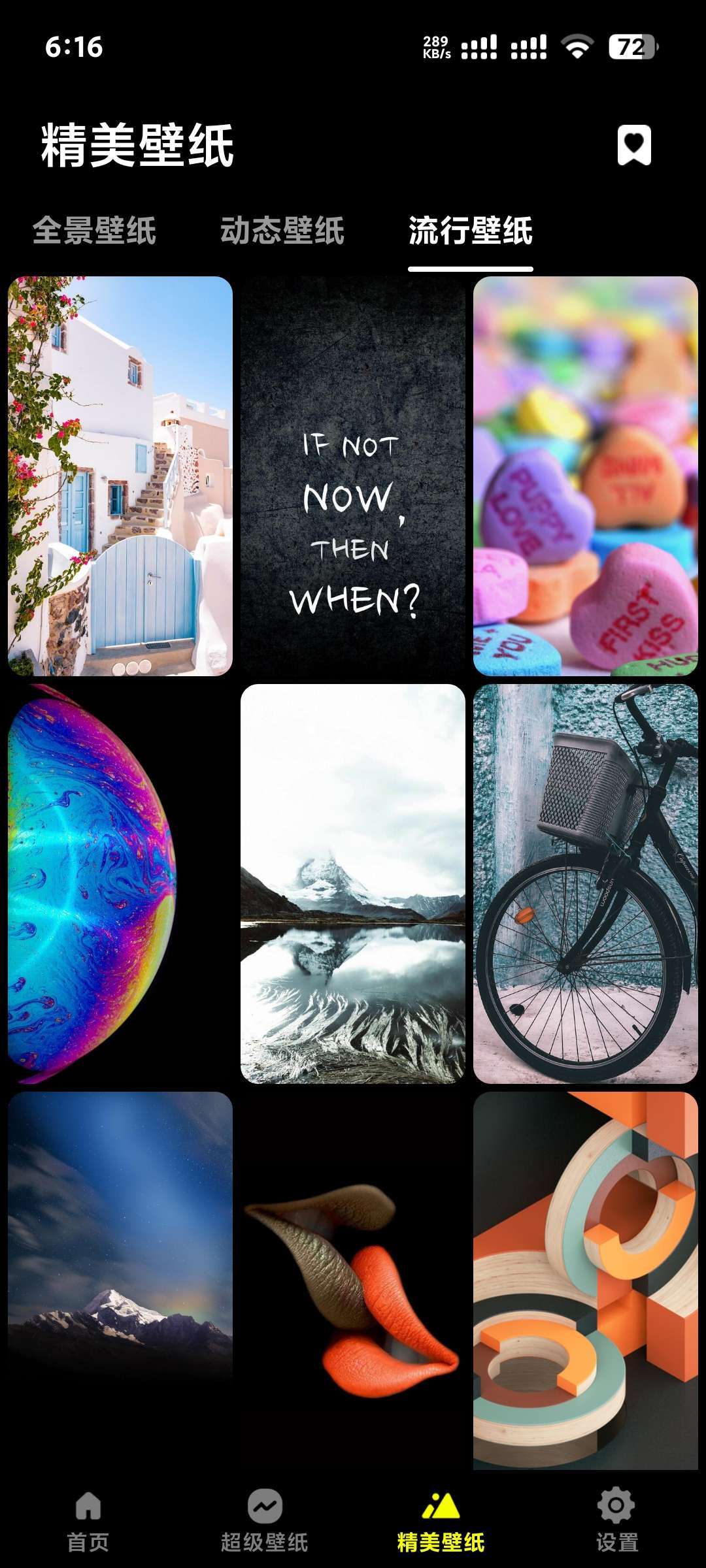Open the candy hearts wallpaper
Screen dimensions: 706x1568
coord(586,476)
